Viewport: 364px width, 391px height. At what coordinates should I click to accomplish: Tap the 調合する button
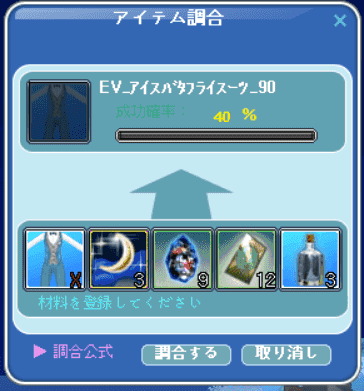click(186, 354)
